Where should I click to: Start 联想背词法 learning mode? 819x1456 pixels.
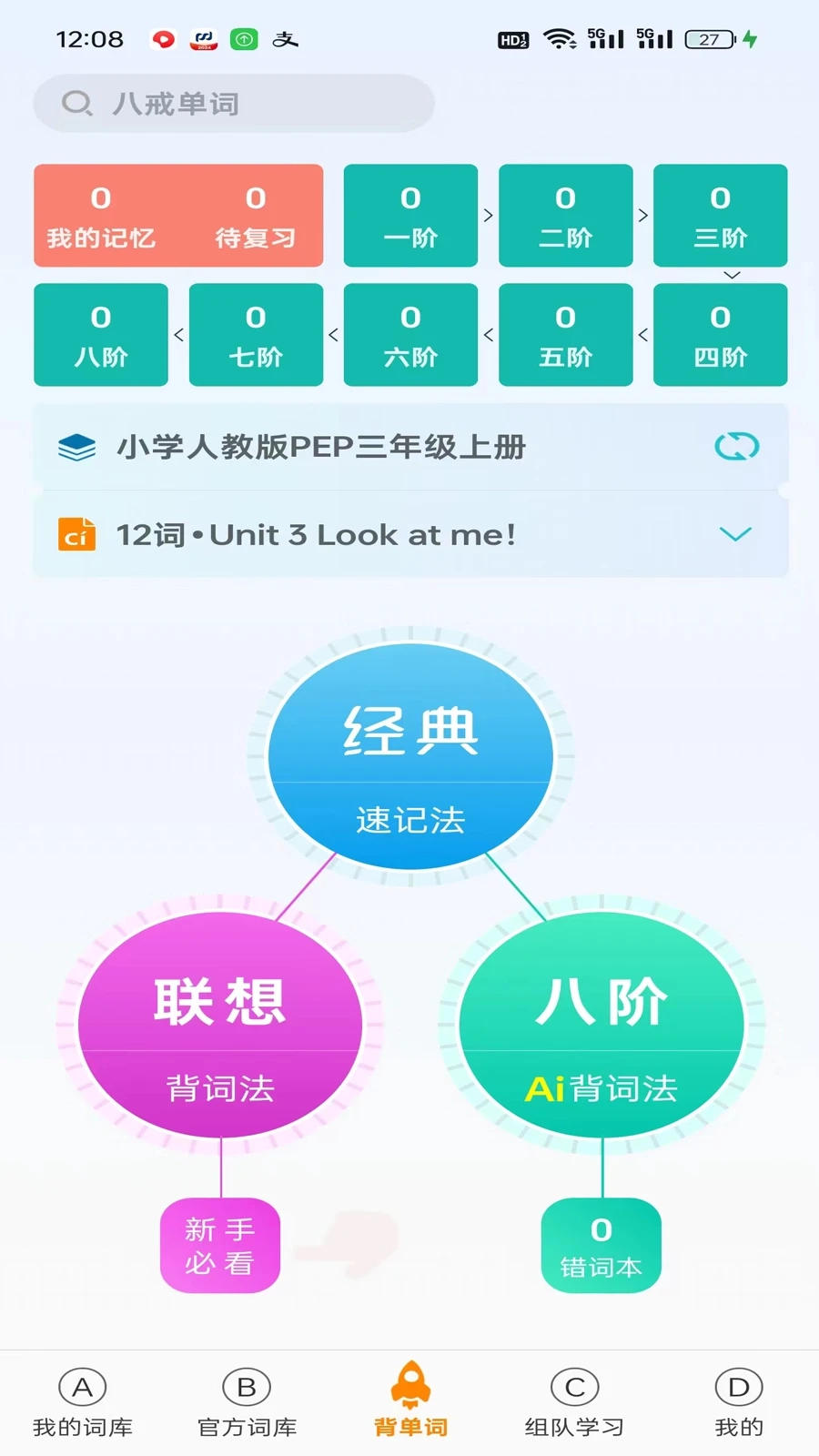[220, 1025]
